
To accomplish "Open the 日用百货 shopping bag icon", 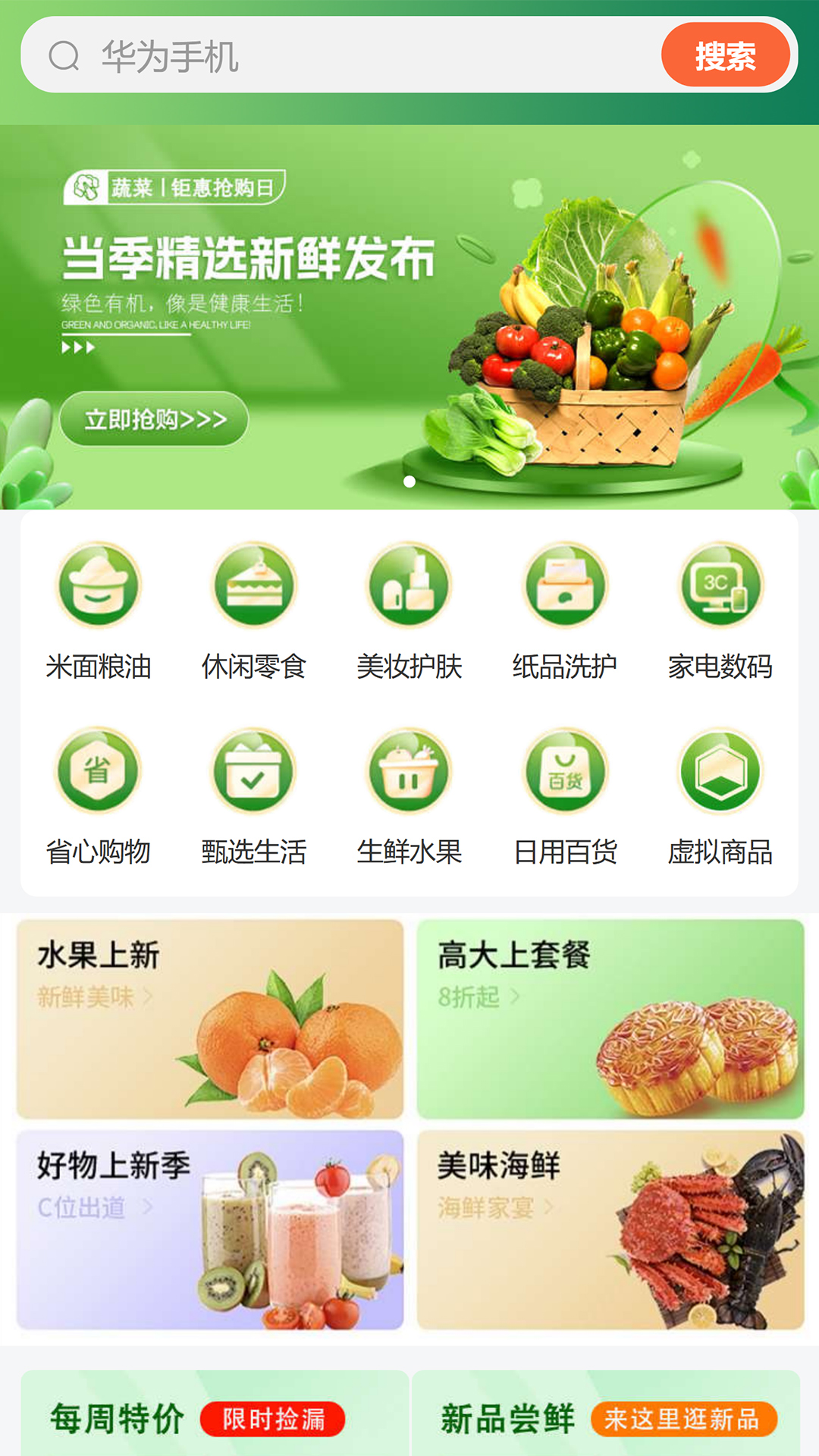I will pyautogui.click(x=564, y=770).
